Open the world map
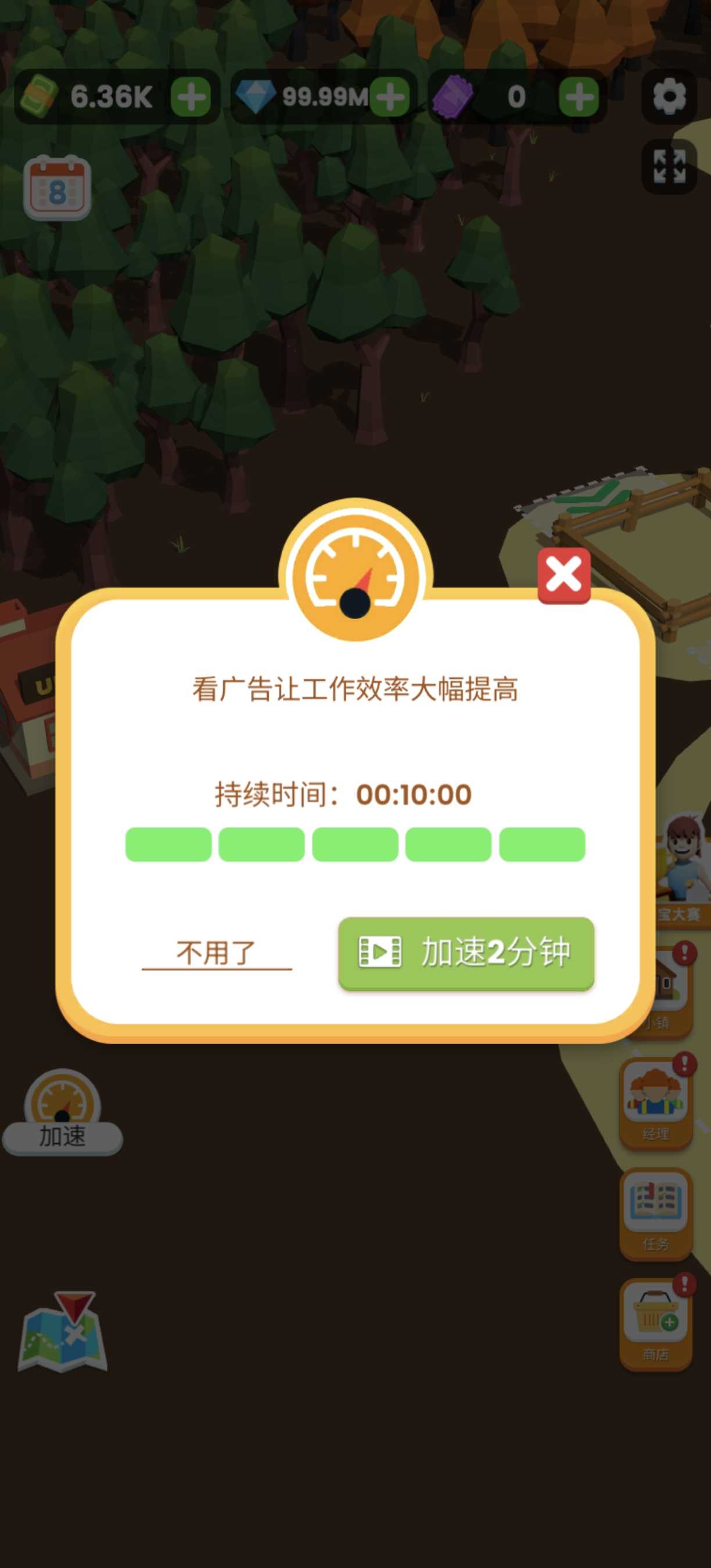Viewport: 711px width, 1568px height. [x=63, y=1333]
